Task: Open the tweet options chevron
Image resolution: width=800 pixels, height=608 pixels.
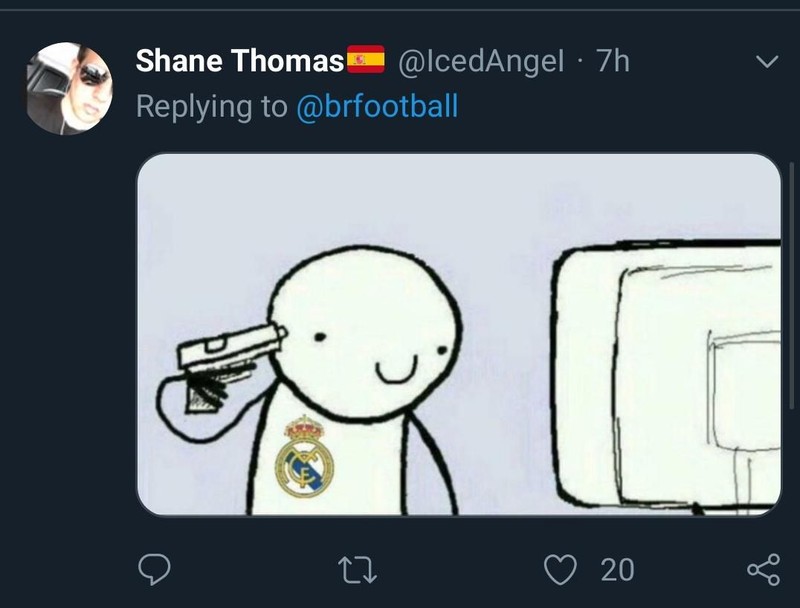Action: pos(765,63)
